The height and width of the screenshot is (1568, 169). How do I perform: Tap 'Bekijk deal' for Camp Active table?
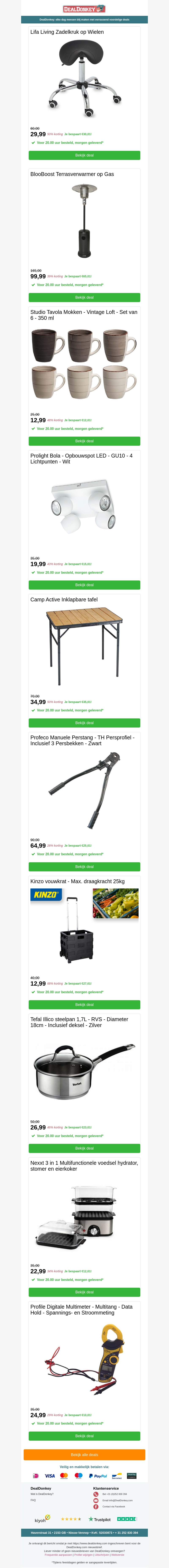coord(84,723)
